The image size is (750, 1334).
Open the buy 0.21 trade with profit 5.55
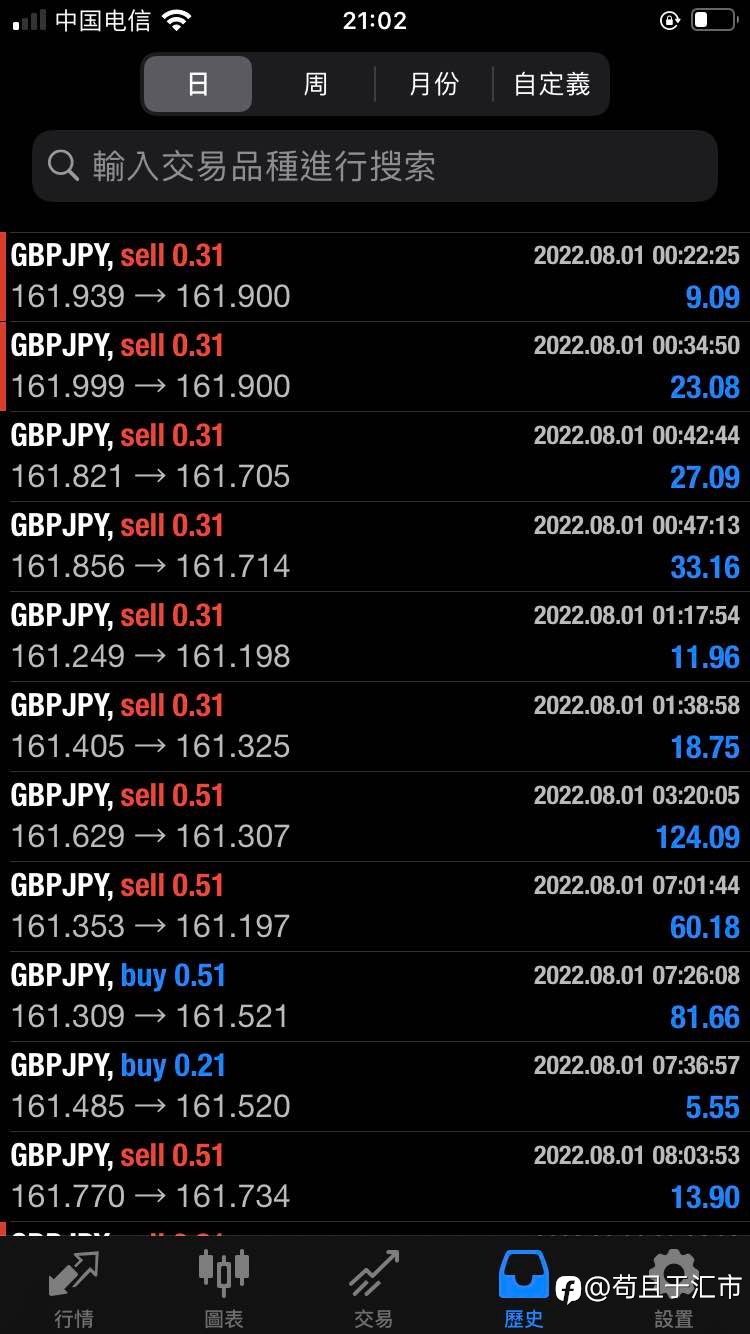[375, 1087]
